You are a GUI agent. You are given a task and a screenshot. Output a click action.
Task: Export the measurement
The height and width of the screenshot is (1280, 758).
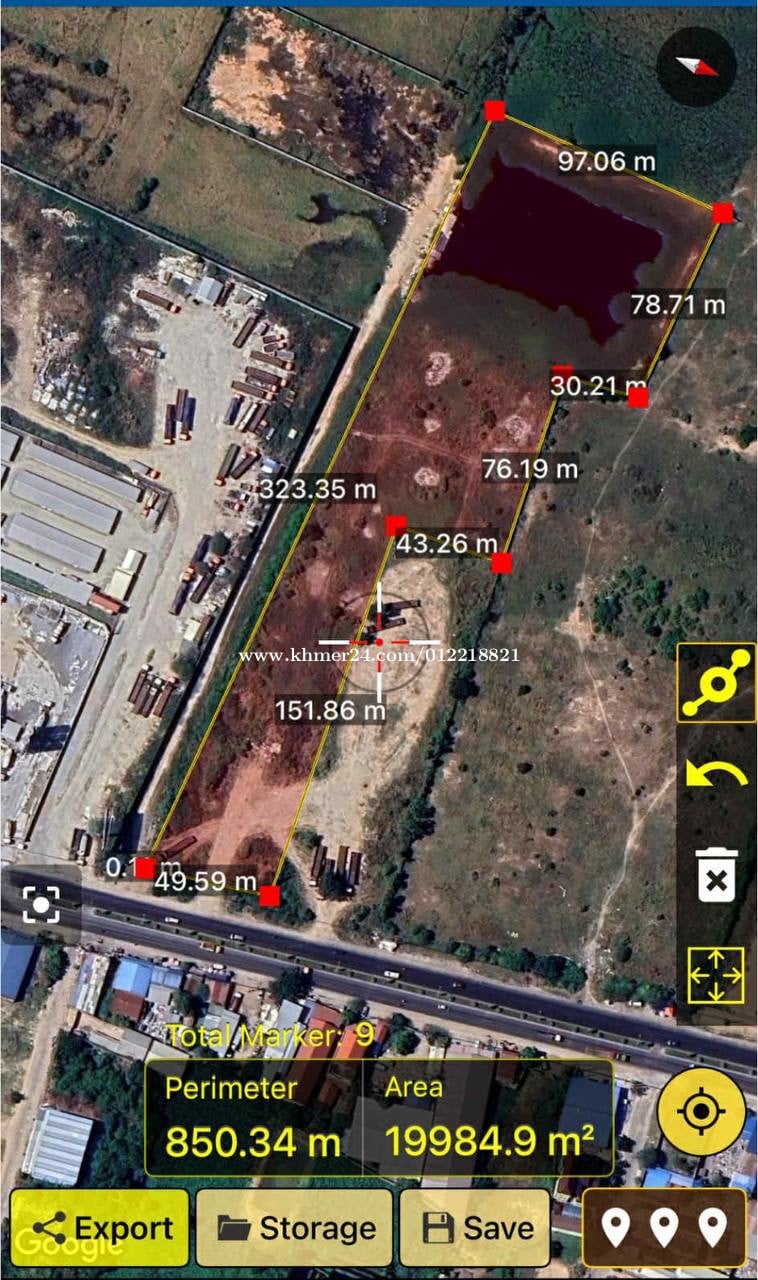99,1227
